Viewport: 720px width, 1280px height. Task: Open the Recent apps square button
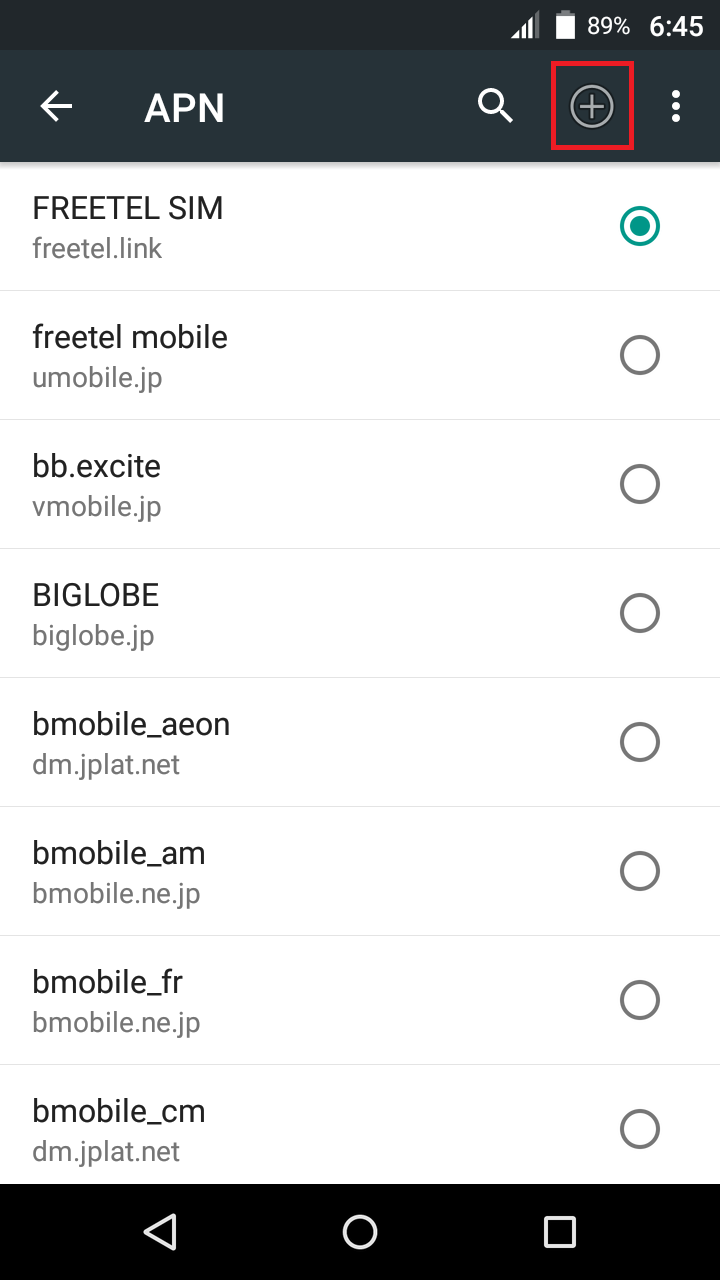coord(560,1232)
